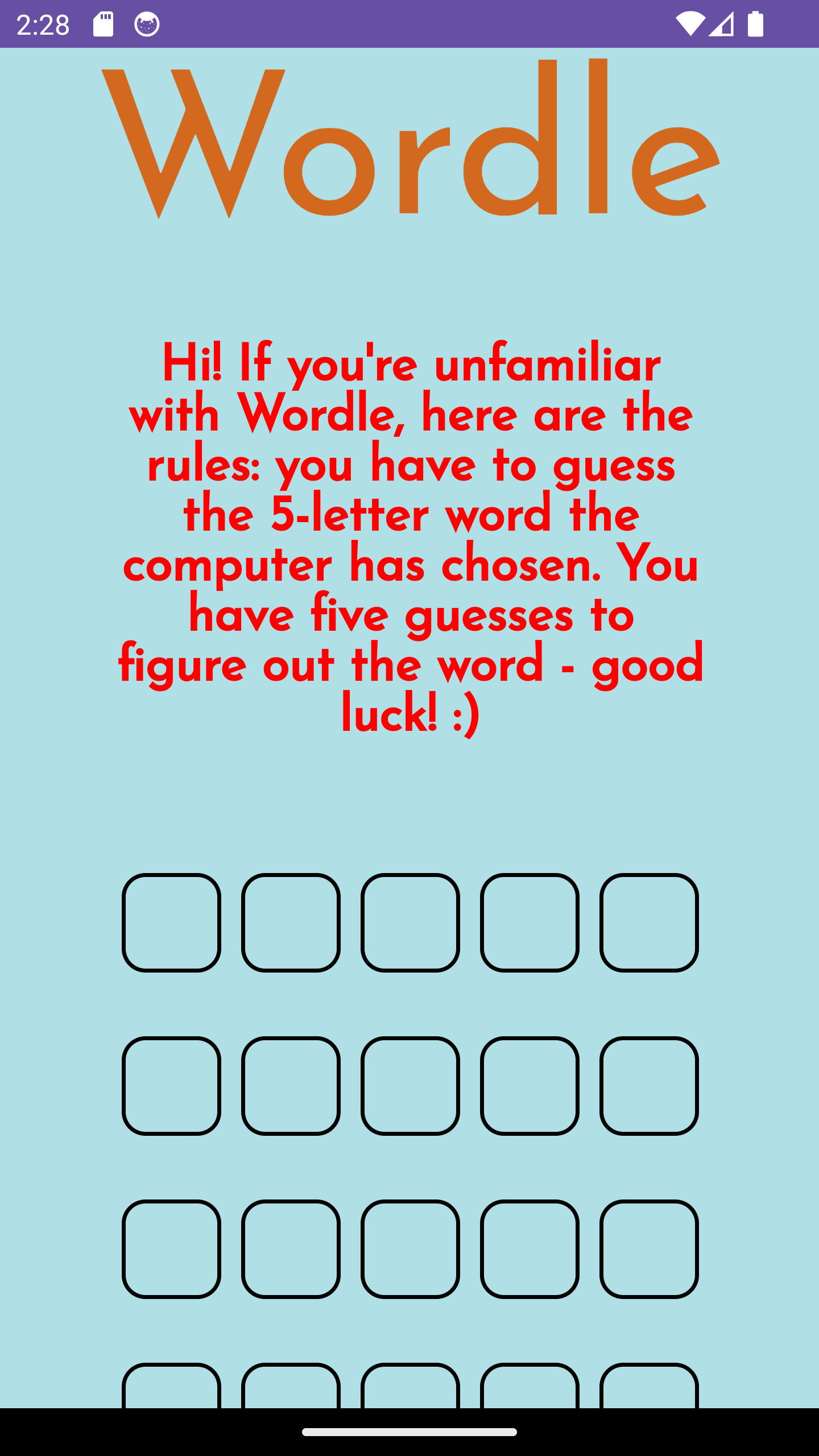Select the second letter box of row one
Screen dimensions: 819x1456
(291, 923)
